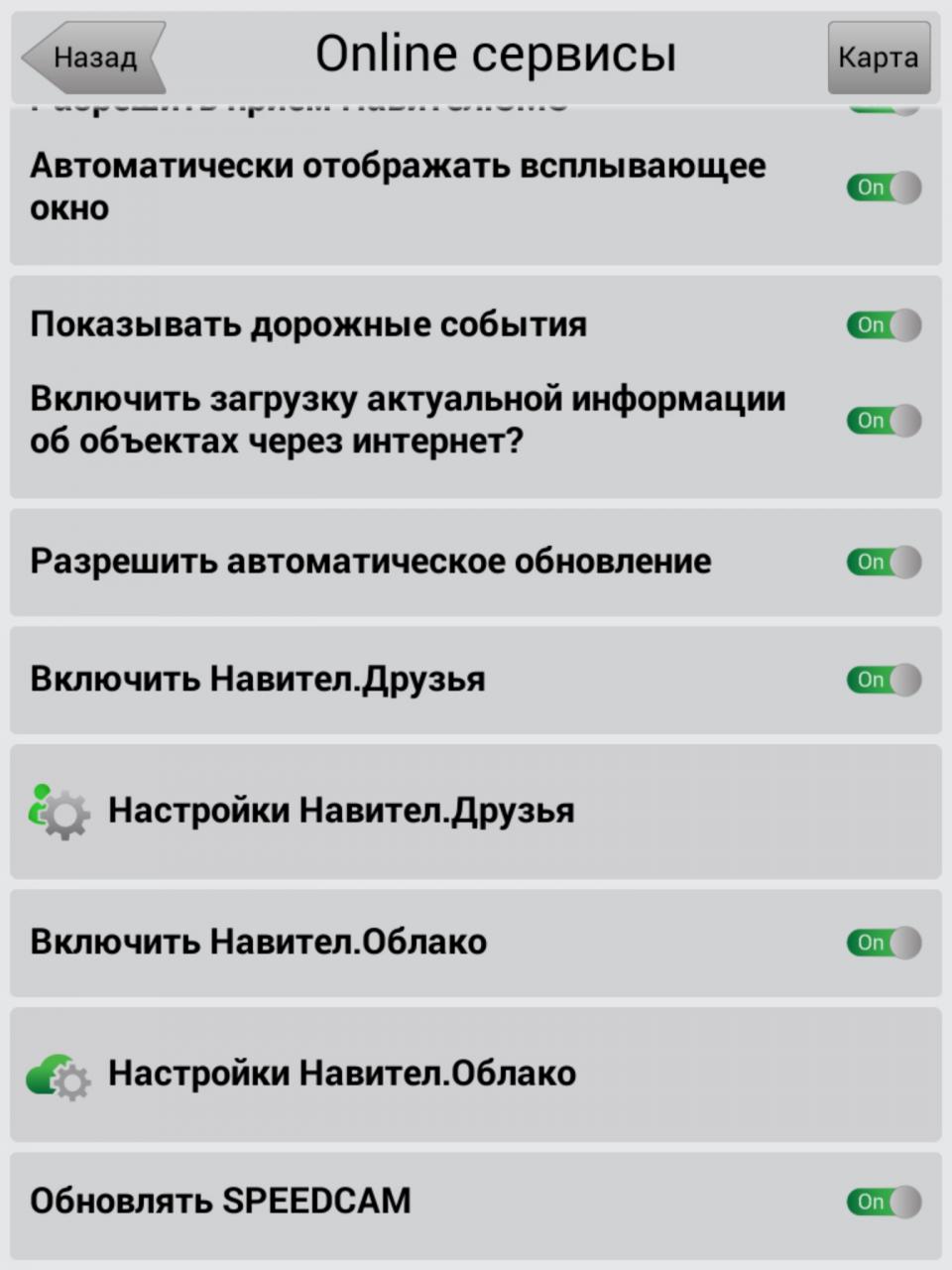Toggle Обновлять SPEEDCAM switch
This screenshot has height=1270, width=952.
click(883, 1202)
